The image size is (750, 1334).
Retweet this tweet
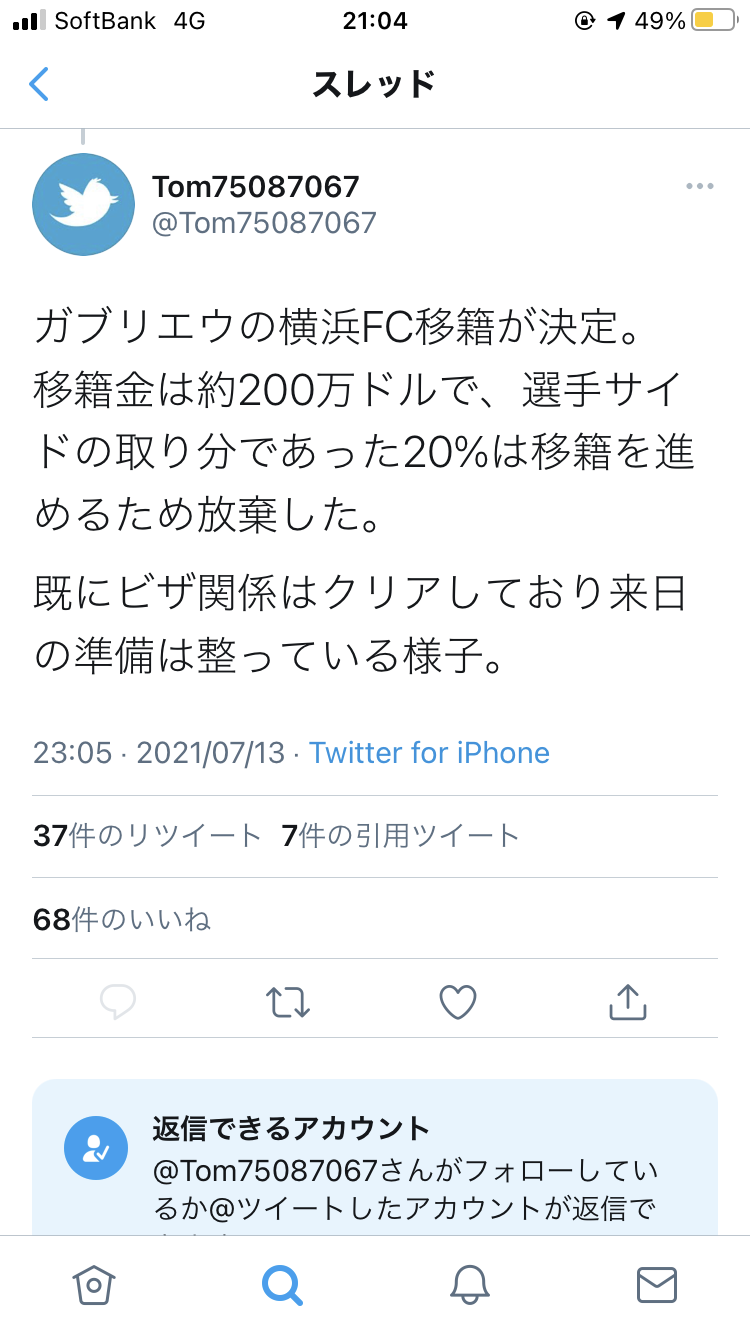point(288,1001)
